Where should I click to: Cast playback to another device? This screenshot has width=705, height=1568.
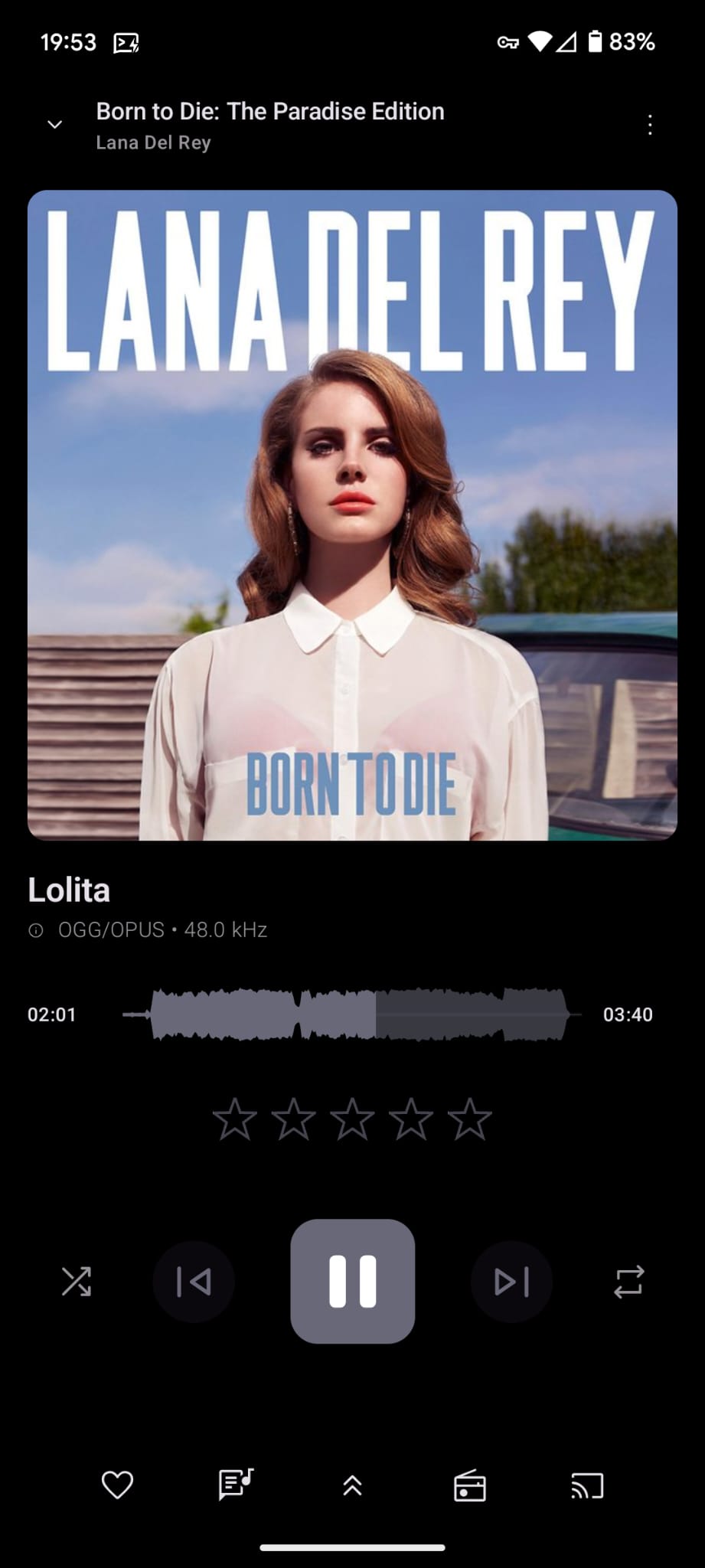click(587, 1486)
